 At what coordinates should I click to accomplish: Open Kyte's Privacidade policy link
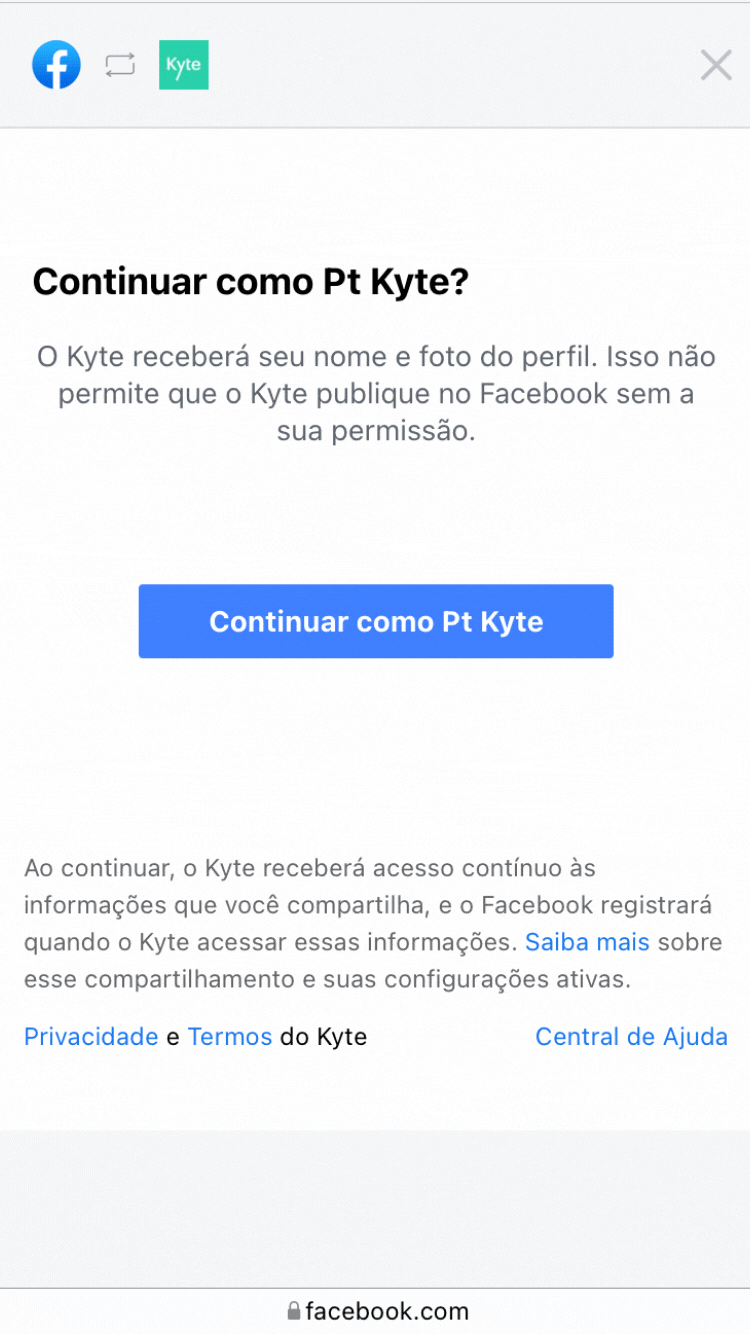pyautogui.click(x=91, y=1037)
